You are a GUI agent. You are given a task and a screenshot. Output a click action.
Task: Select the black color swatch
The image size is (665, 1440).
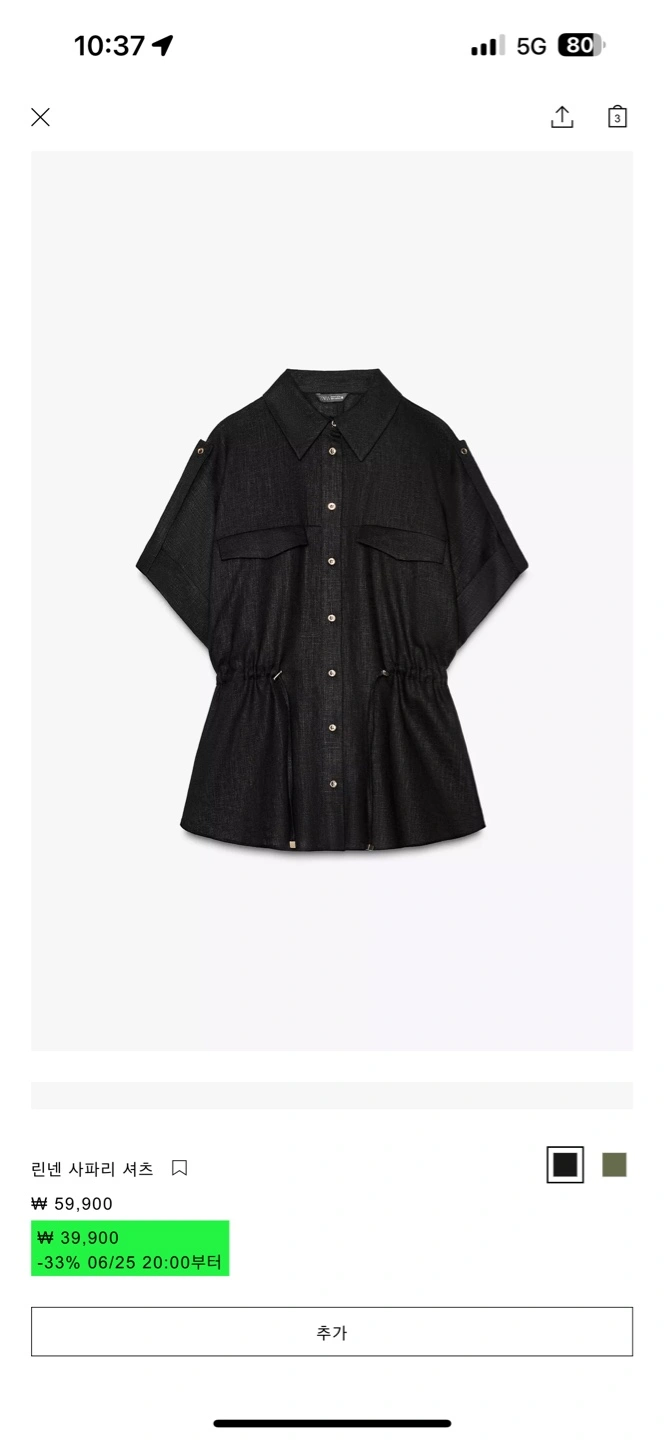[565, 1165]
